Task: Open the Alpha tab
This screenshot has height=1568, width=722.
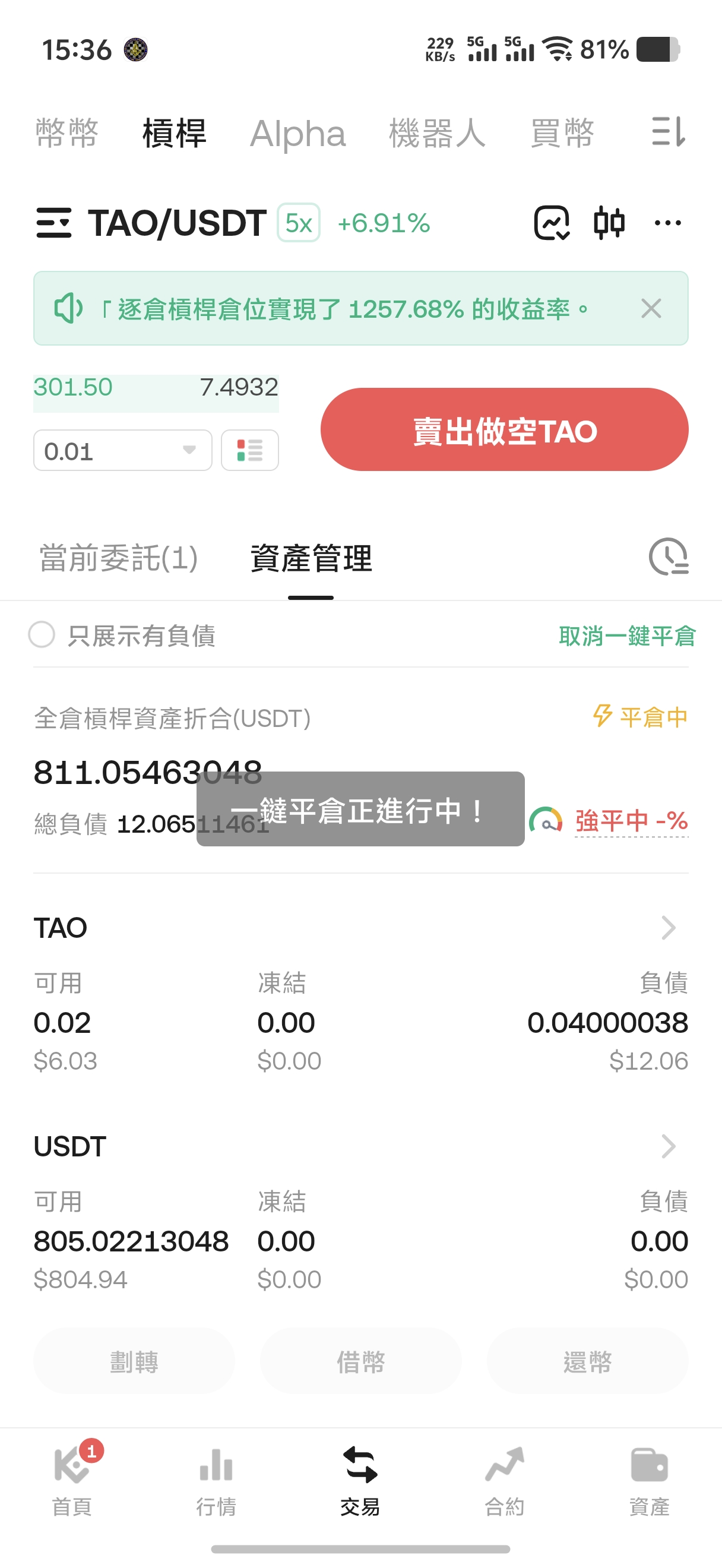Action: (297, 133)
